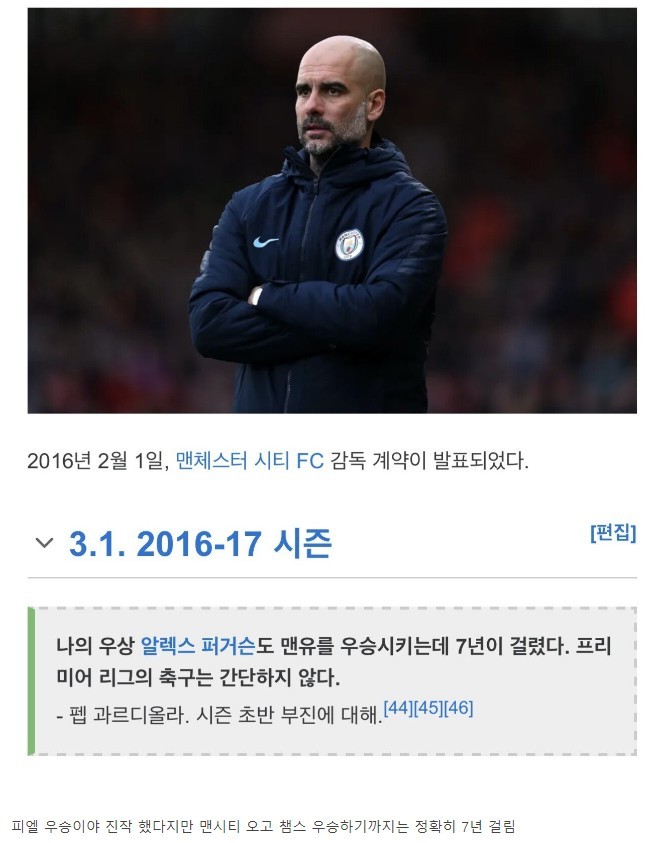Open the 알렉스 퍼거슨 link
Screen dimensions: 653x843
coord(199,645)
